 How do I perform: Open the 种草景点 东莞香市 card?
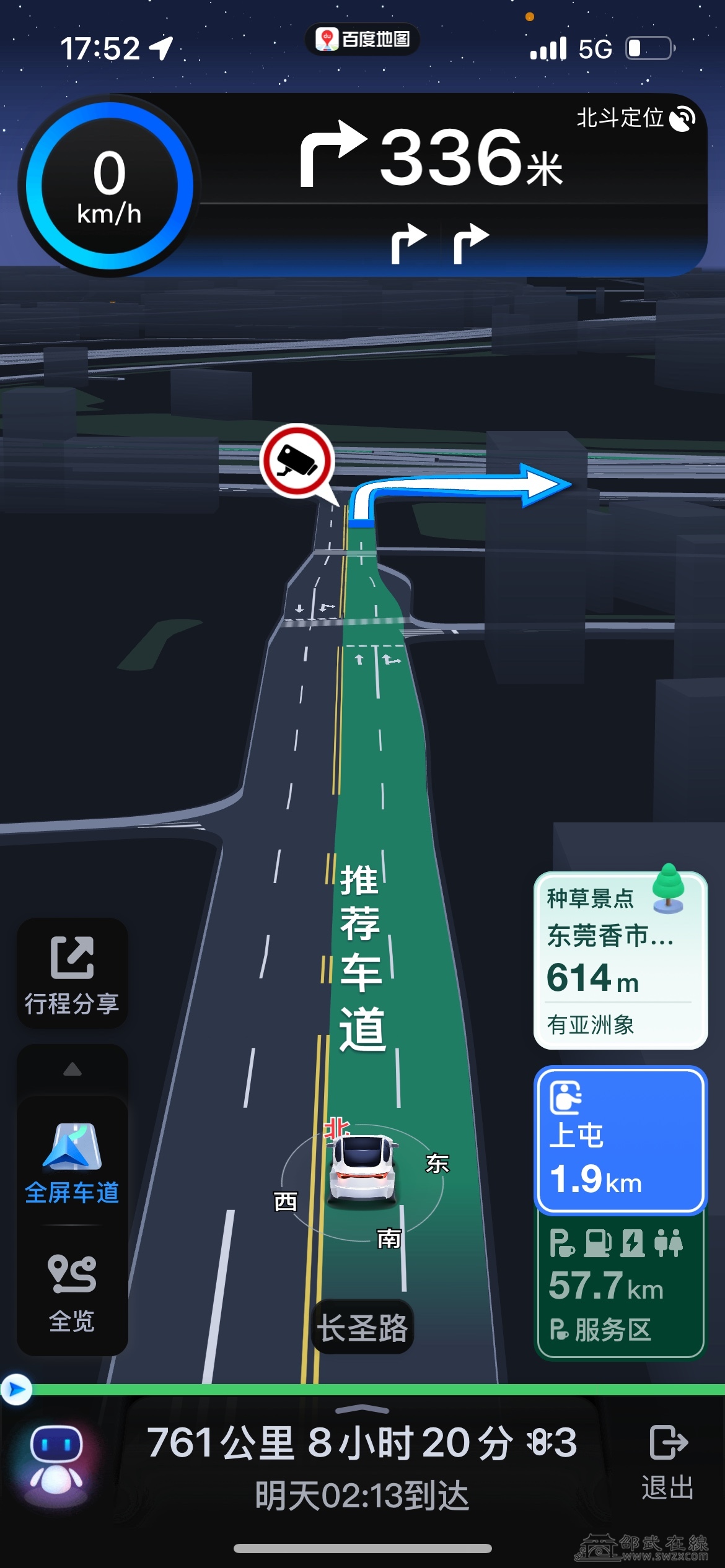620,960
